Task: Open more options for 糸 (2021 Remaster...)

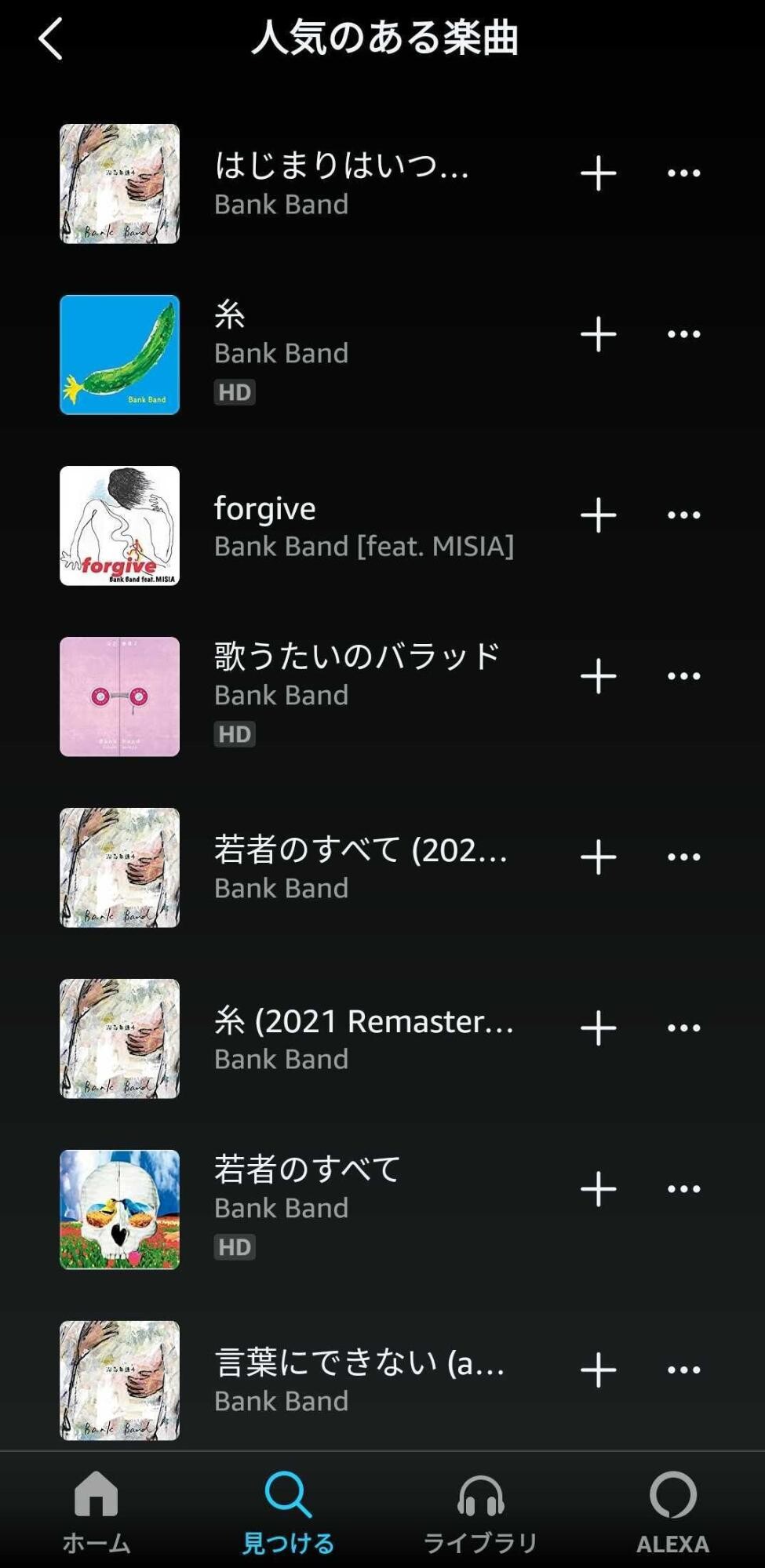Action: click(683, 1023)
